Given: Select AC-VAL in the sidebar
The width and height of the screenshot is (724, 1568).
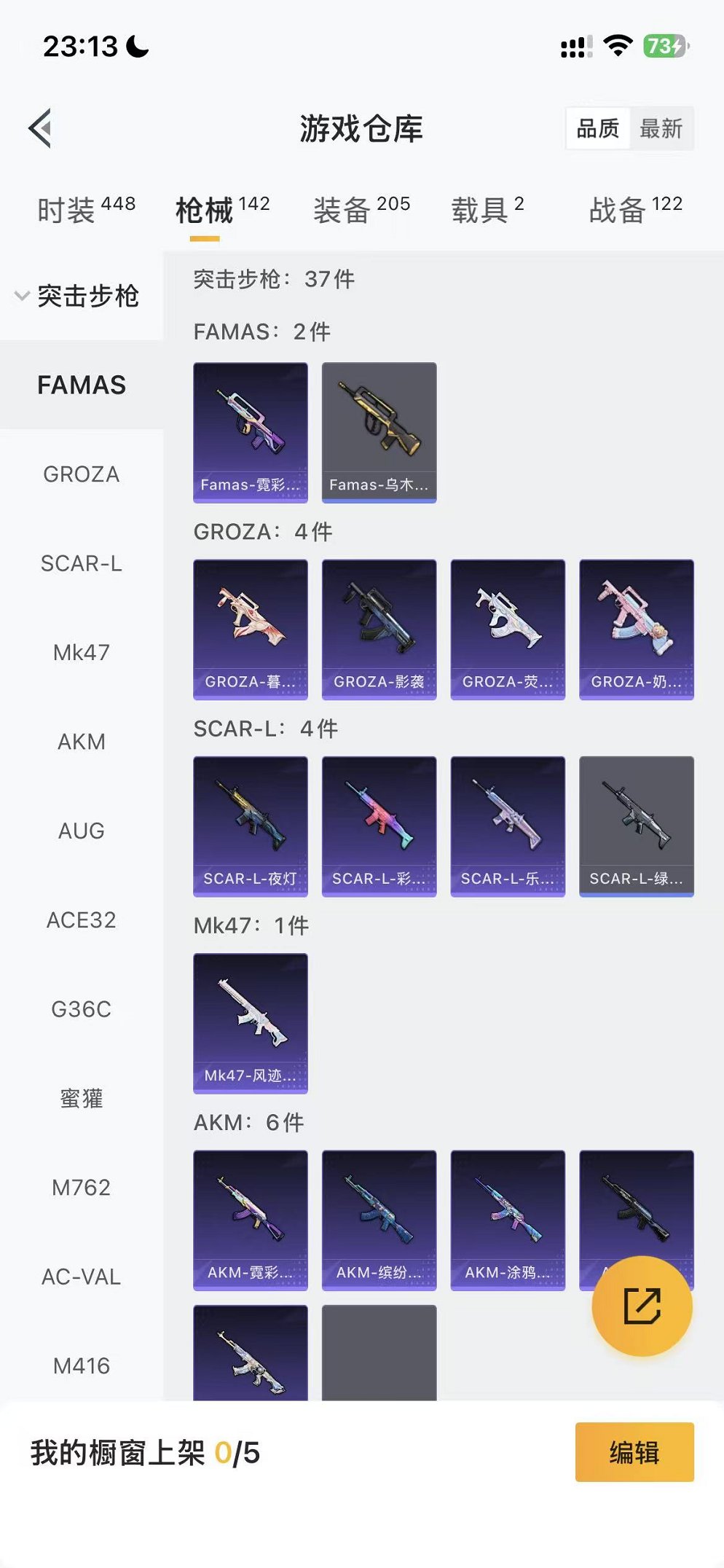Looking at the screenshot, I should coord(81,1277).
